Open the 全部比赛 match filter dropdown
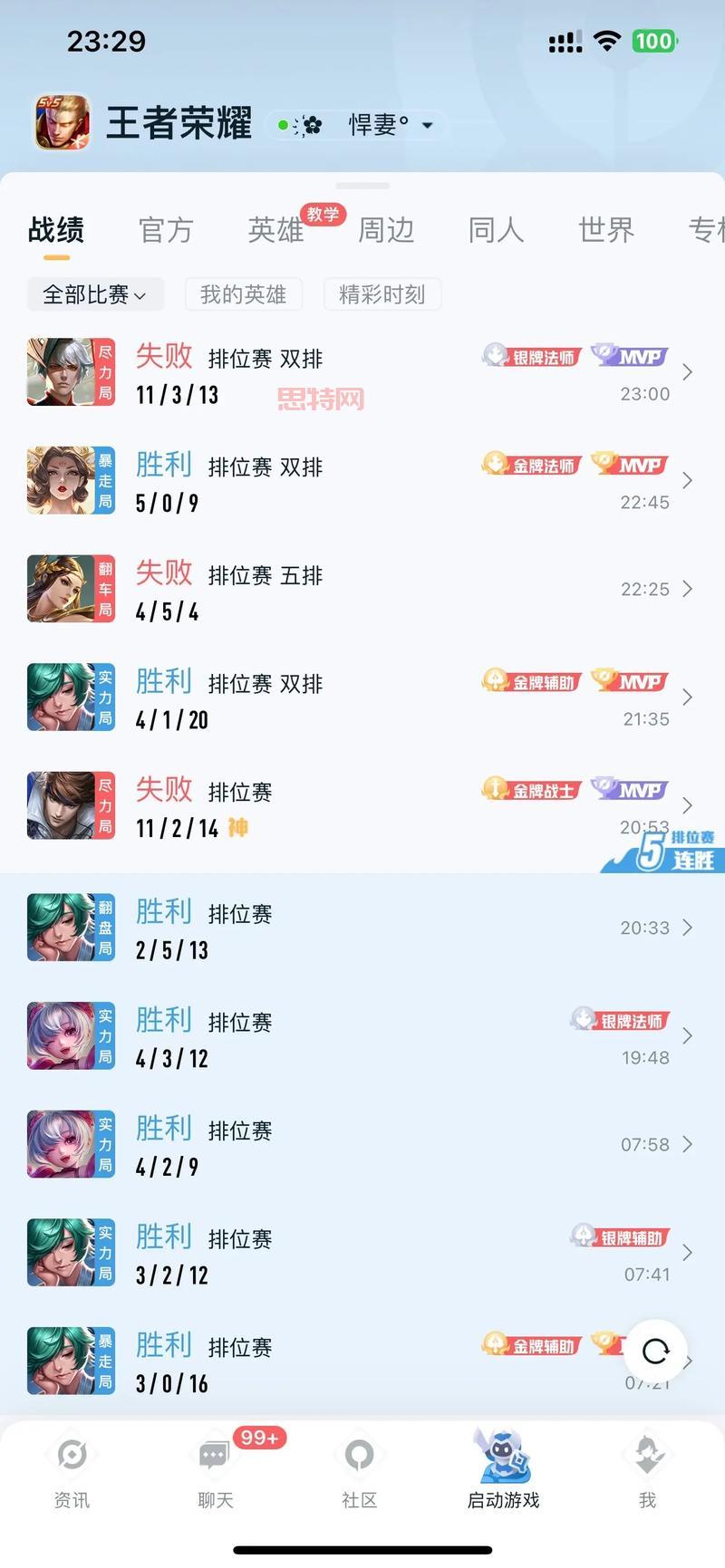This screenshot has width=725, height=1568. tap(94, 293)
